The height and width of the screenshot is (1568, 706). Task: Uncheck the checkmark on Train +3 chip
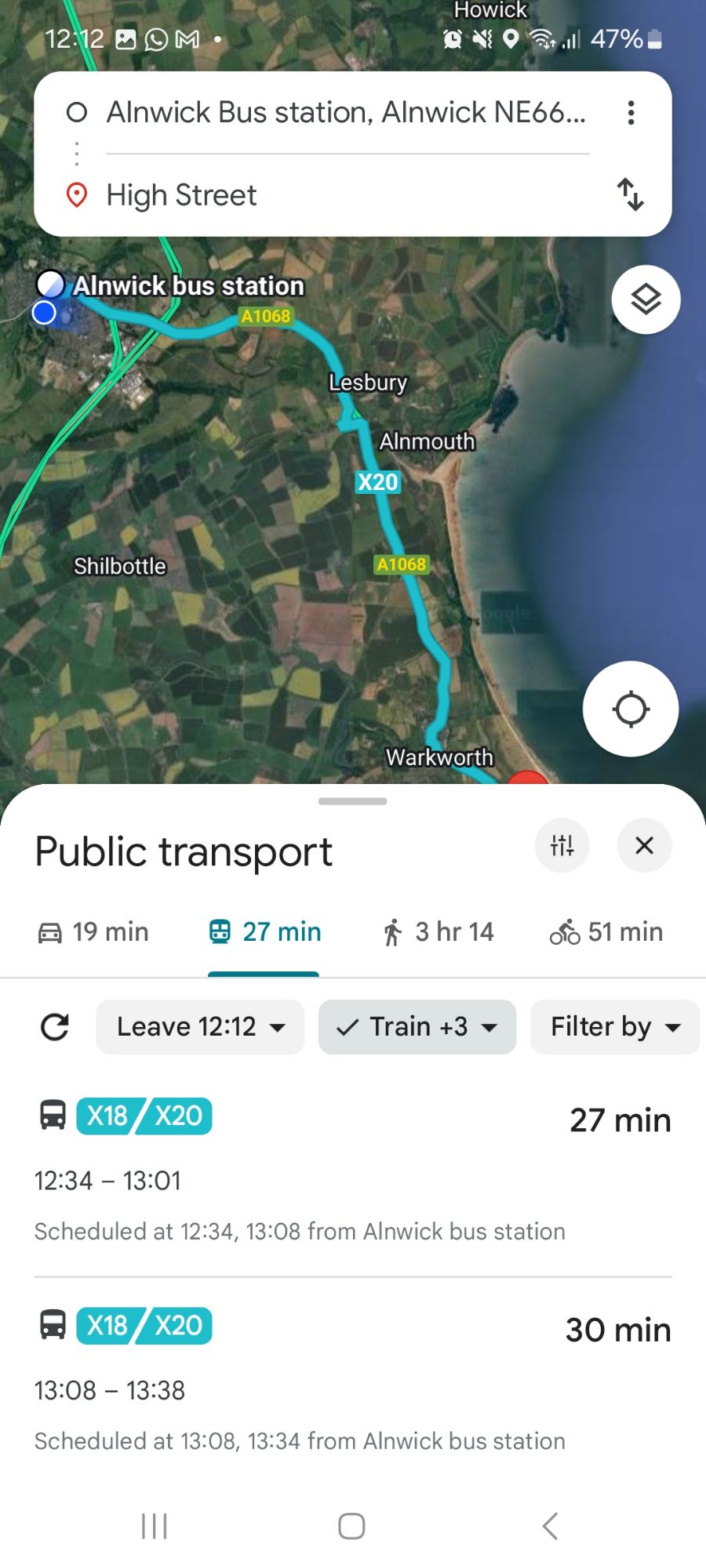pyautogui.click(x=348, y=1026)
